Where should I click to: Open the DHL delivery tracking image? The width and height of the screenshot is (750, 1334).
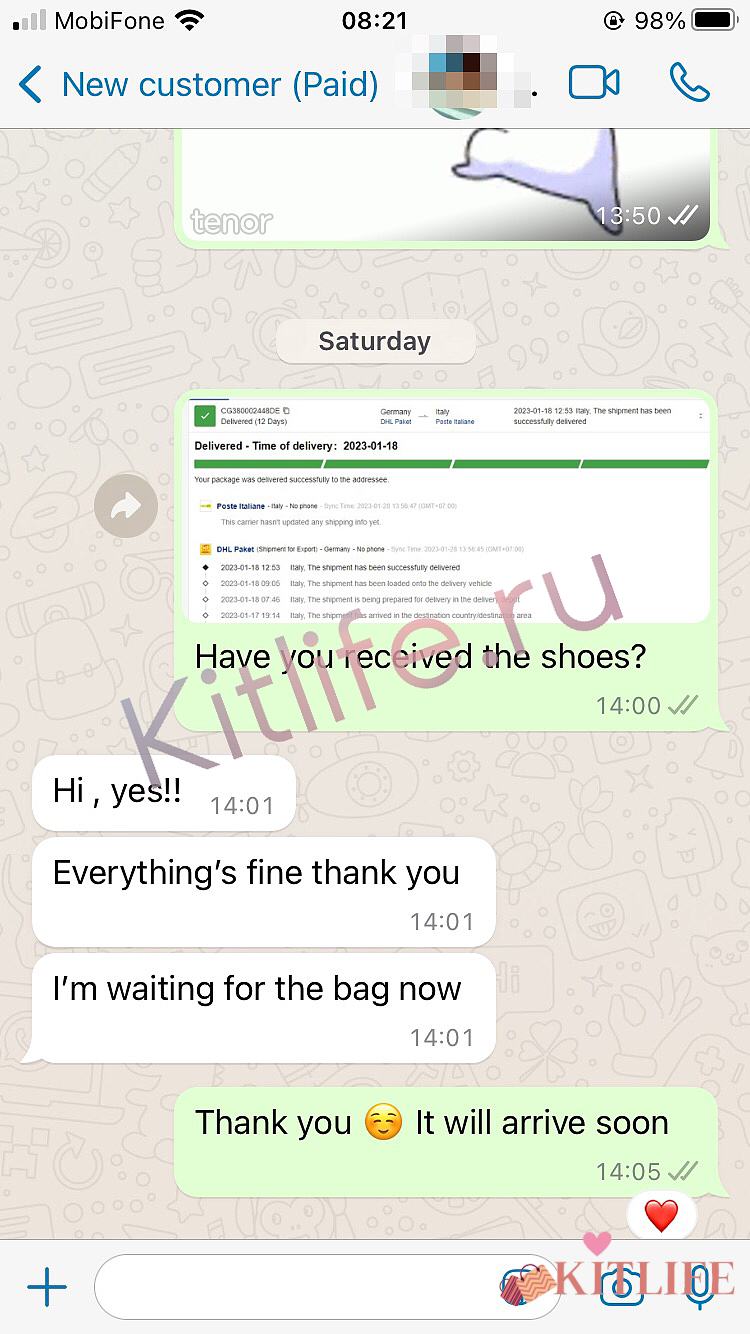[x=448, y=510]
